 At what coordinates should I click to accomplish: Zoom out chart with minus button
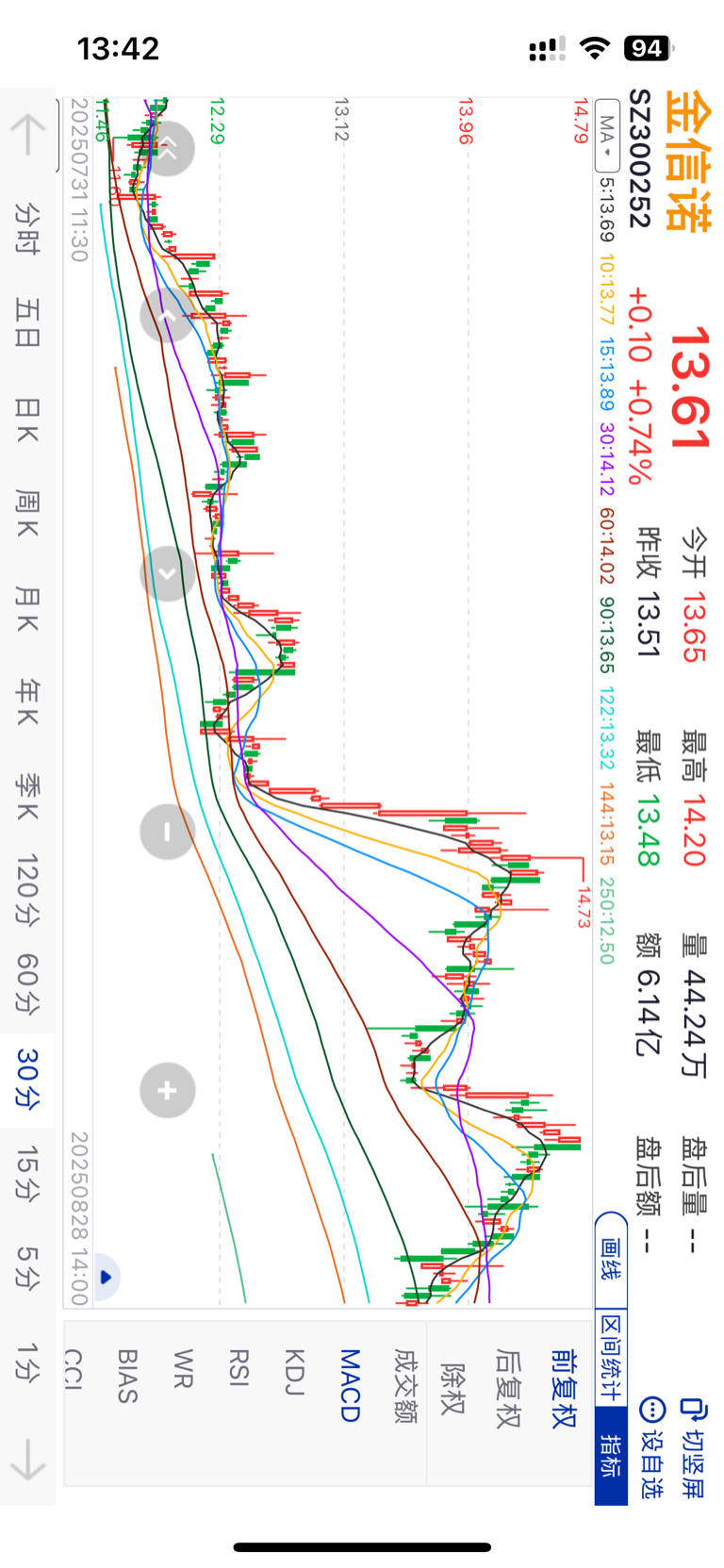click(168, 832)
